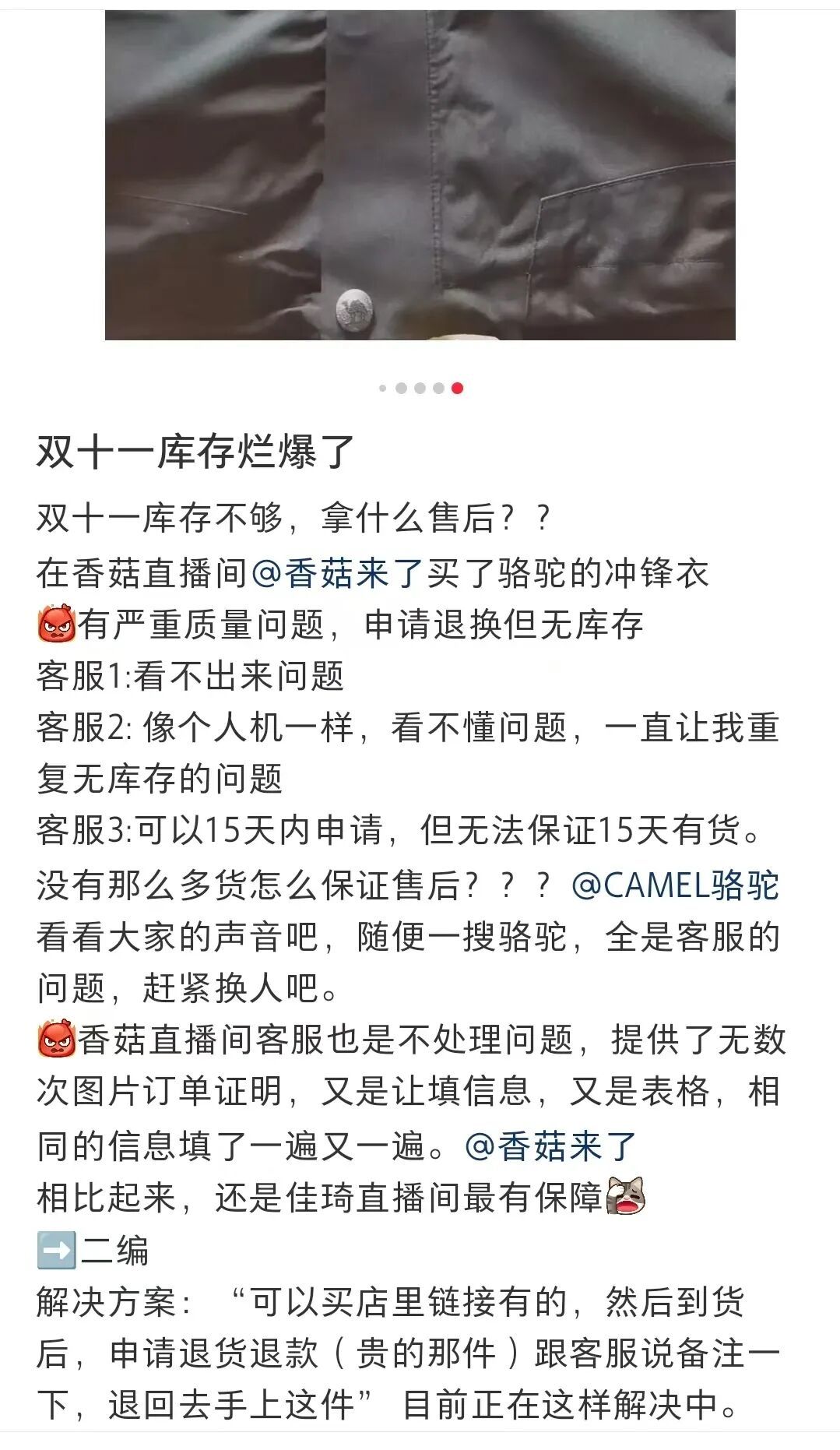View the jacket photo full screen
The height and width of the screenshot is (1450, 840).
tap(420, 175)
